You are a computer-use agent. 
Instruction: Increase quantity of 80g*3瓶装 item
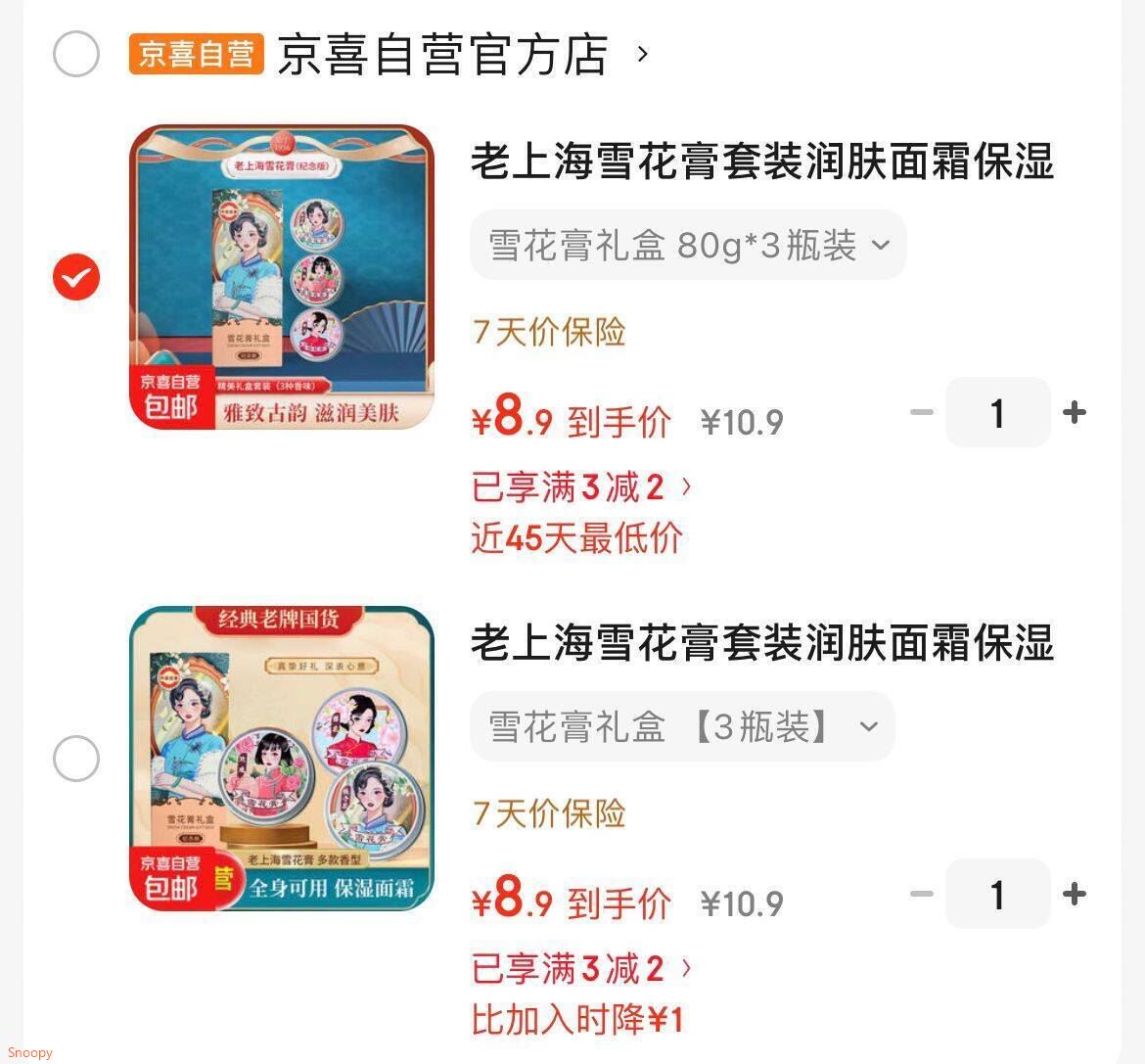1075,412
